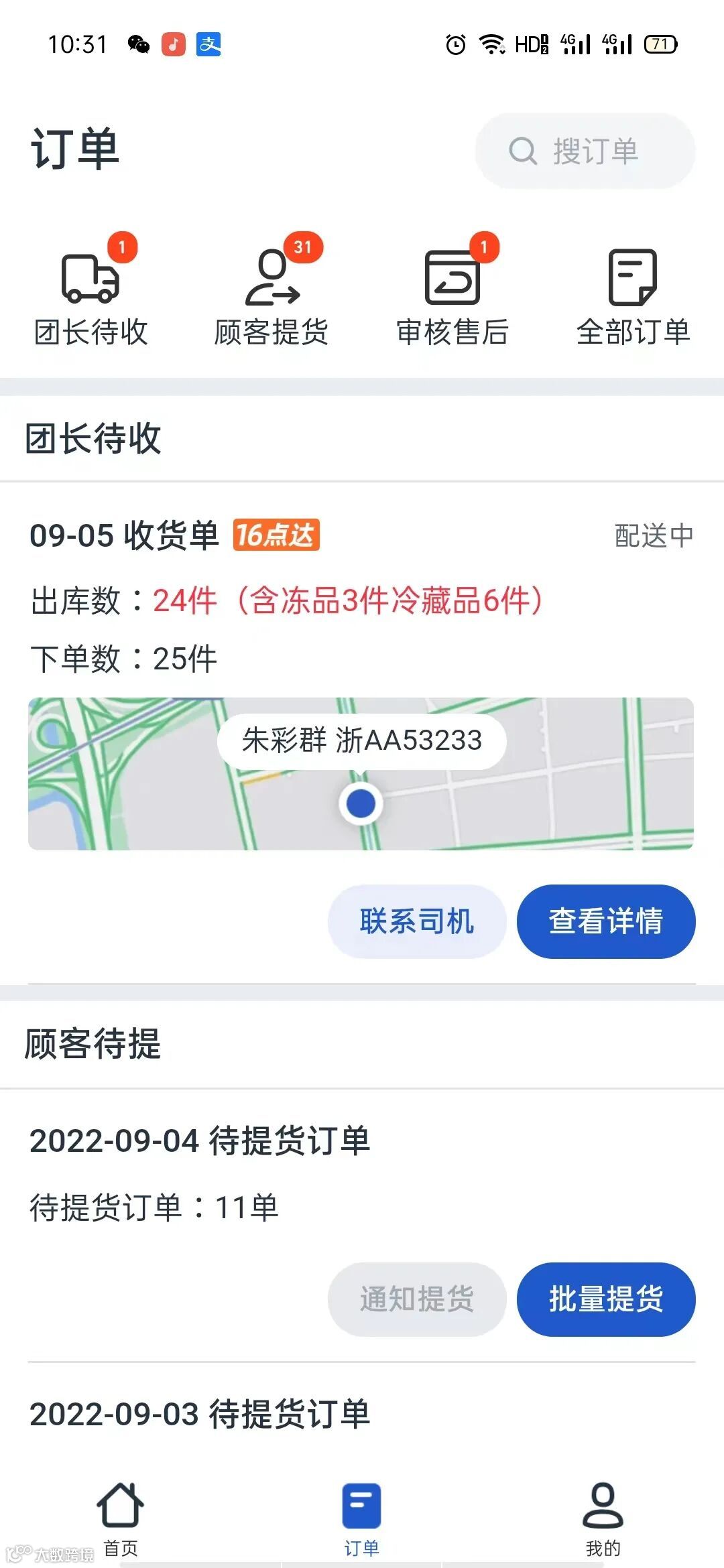Open the 搜订单 search box
This screenshot has height=1568, width=724.
[x=585, y=151]
